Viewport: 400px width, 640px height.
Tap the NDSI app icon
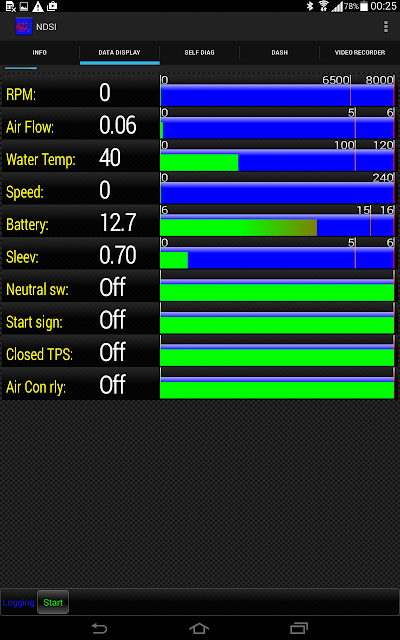[x=24, y=27]
